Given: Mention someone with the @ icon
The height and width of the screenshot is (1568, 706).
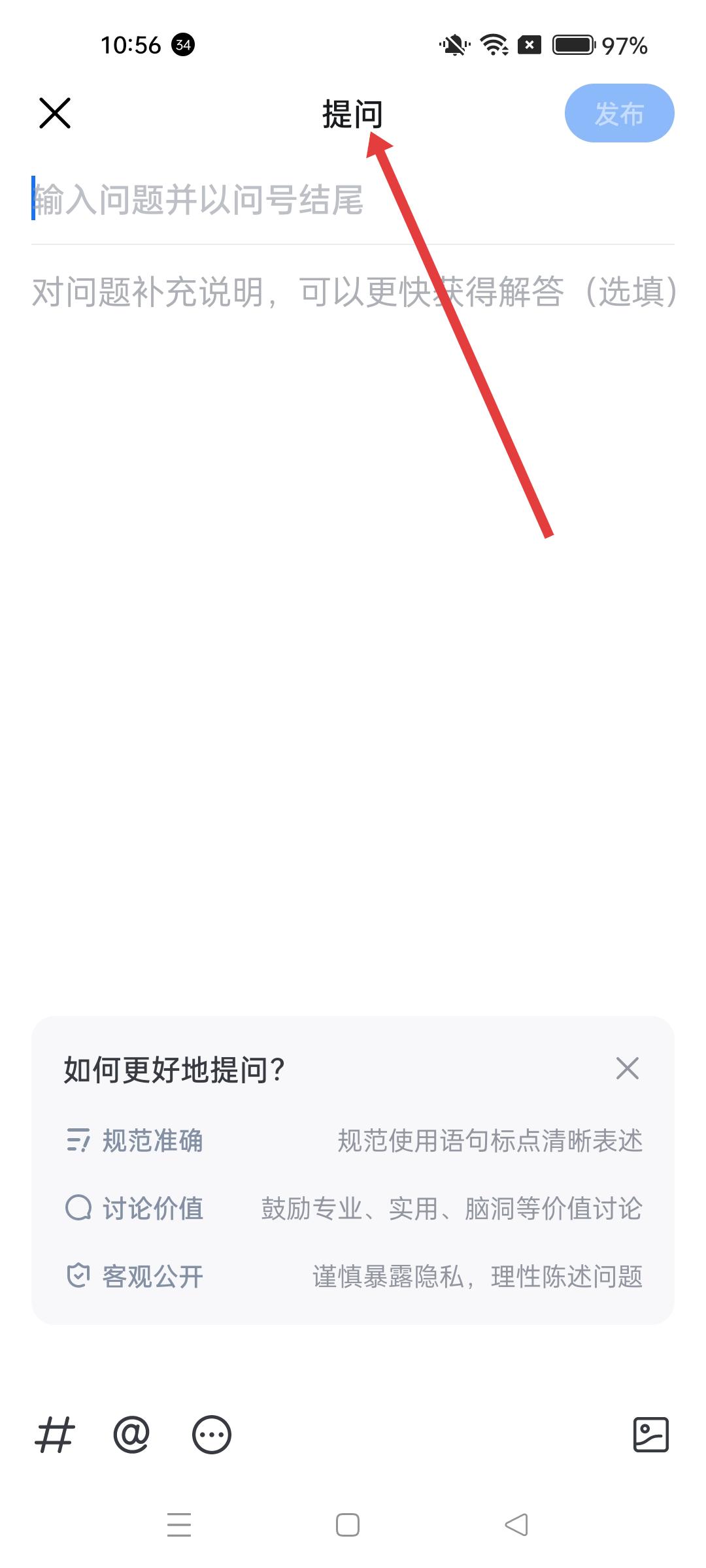Looking at the screenshot, I should pos(131,1435).
